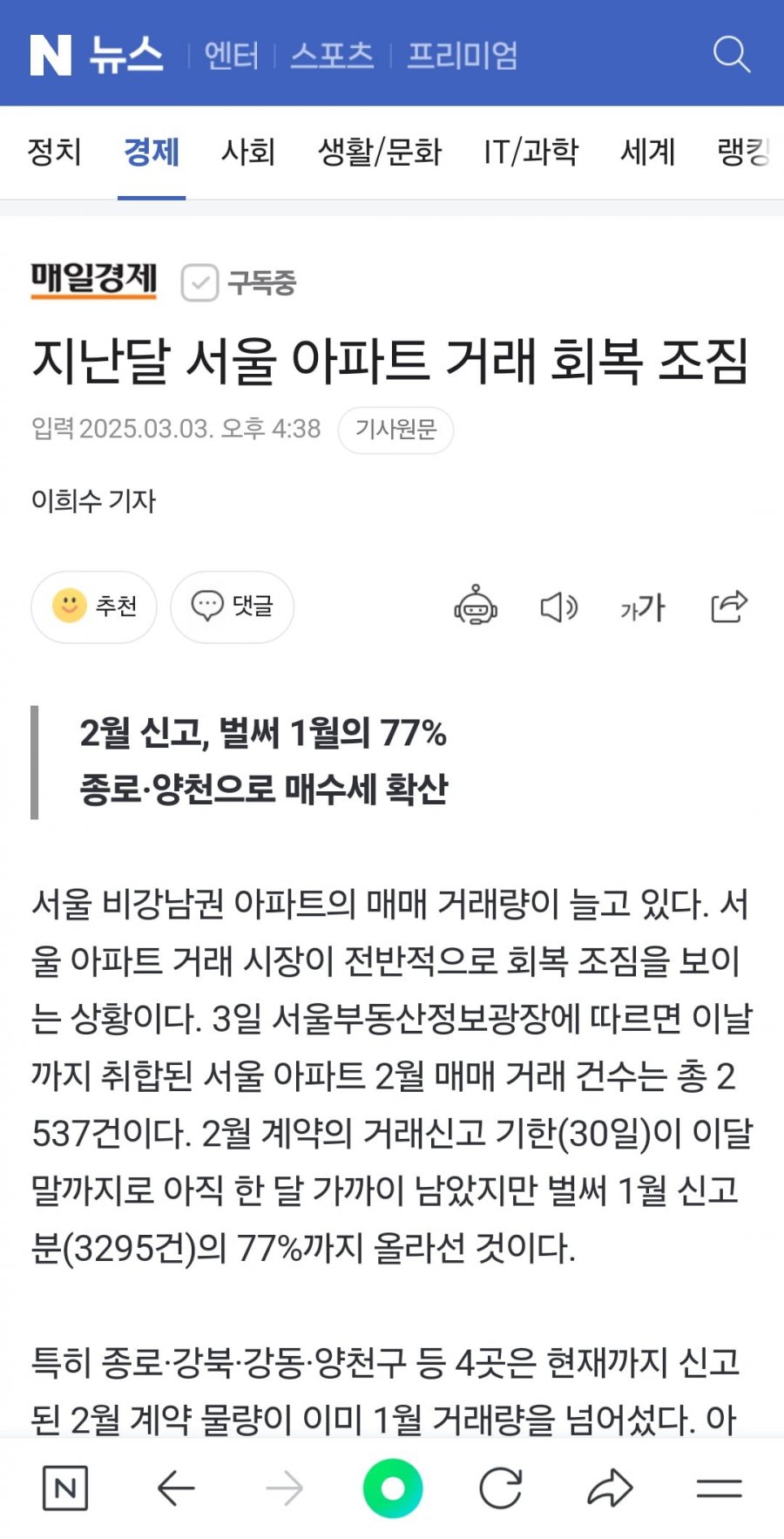Reload the page

click(501, 1488)
